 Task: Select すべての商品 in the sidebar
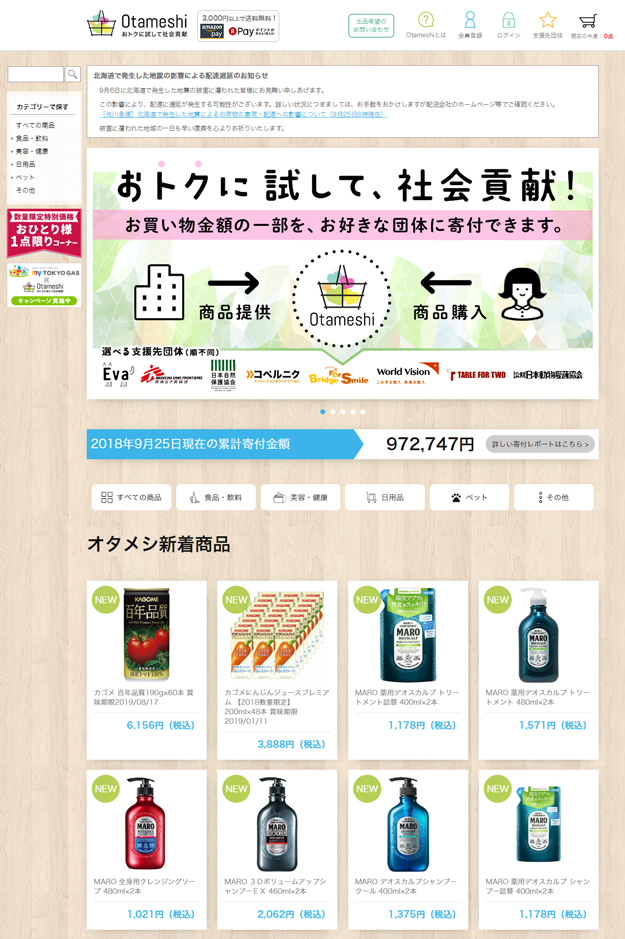point(35,125)
